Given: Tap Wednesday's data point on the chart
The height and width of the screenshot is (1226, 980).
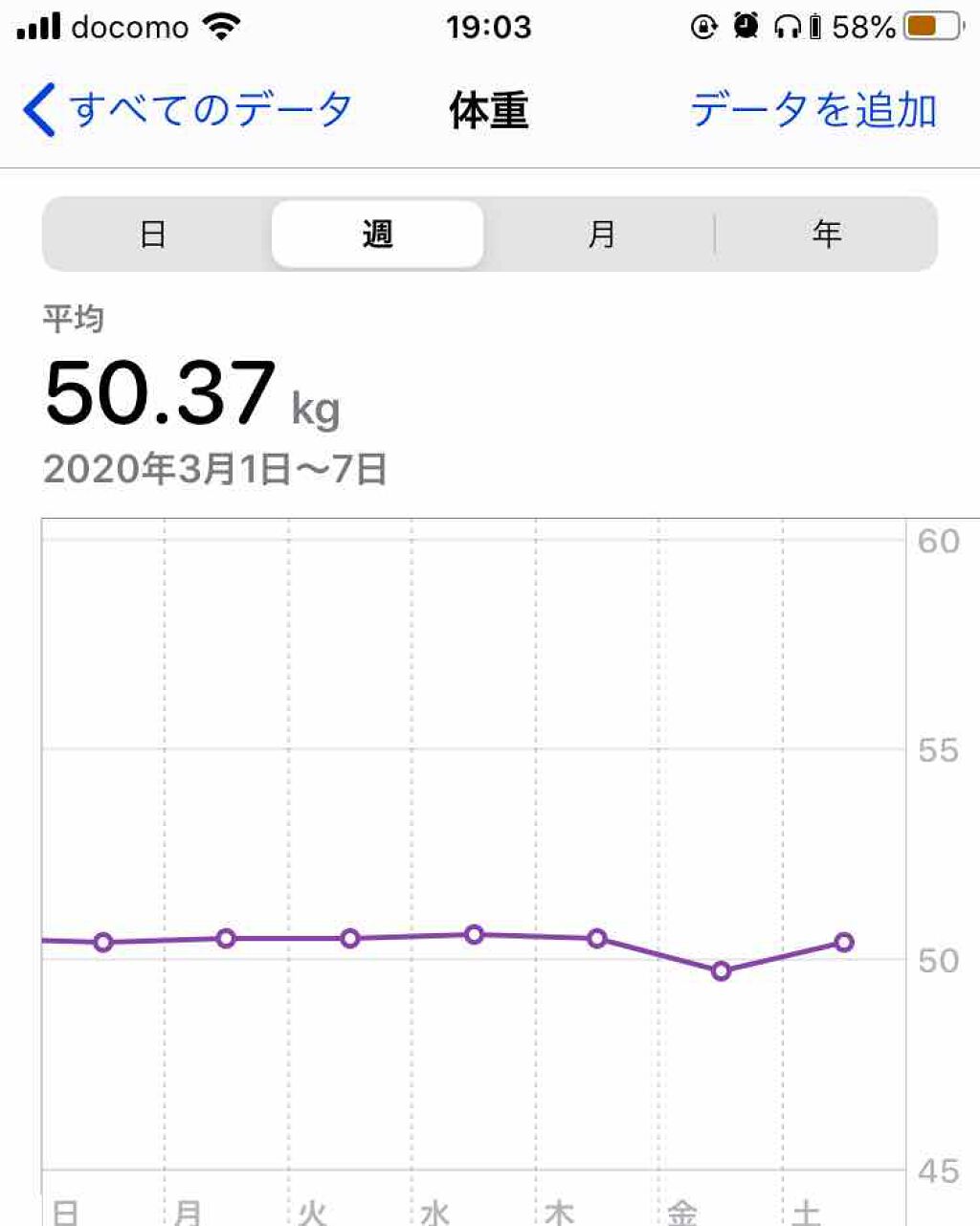Looking at the screenshot, I should 474,934.
